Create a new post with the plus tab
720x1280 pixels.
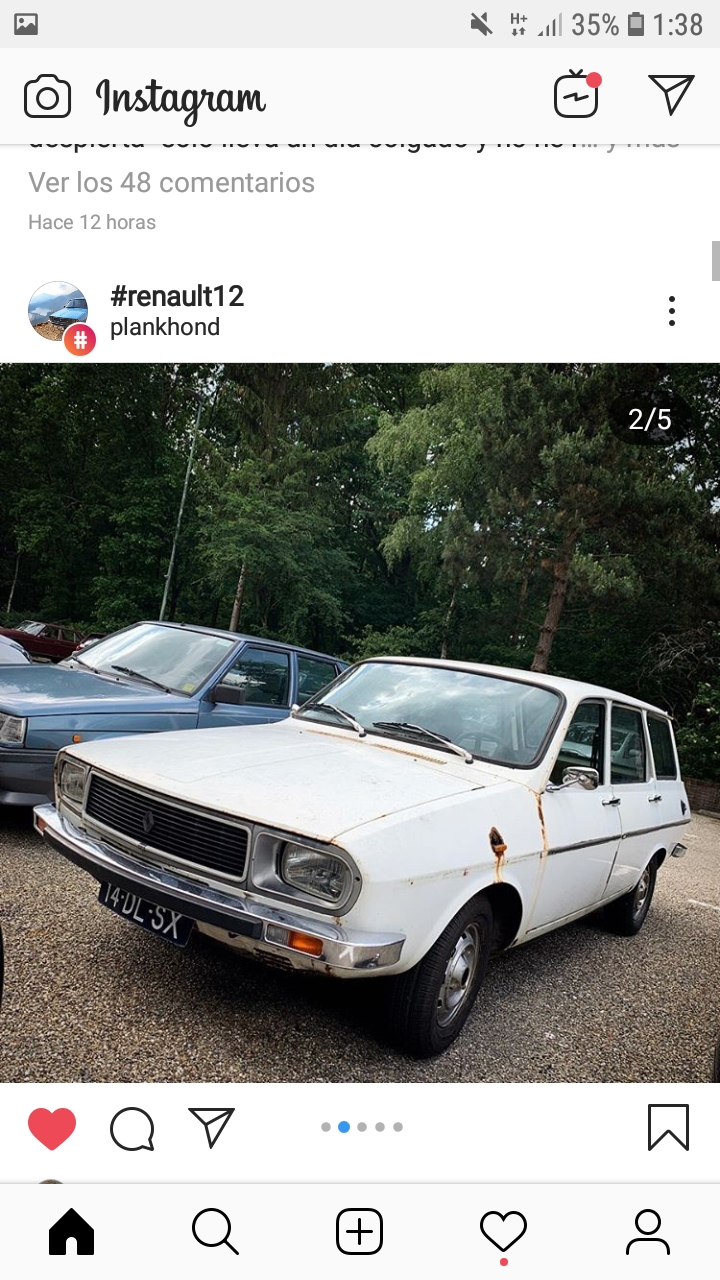pyautogui.click(x=359, y=1232)
